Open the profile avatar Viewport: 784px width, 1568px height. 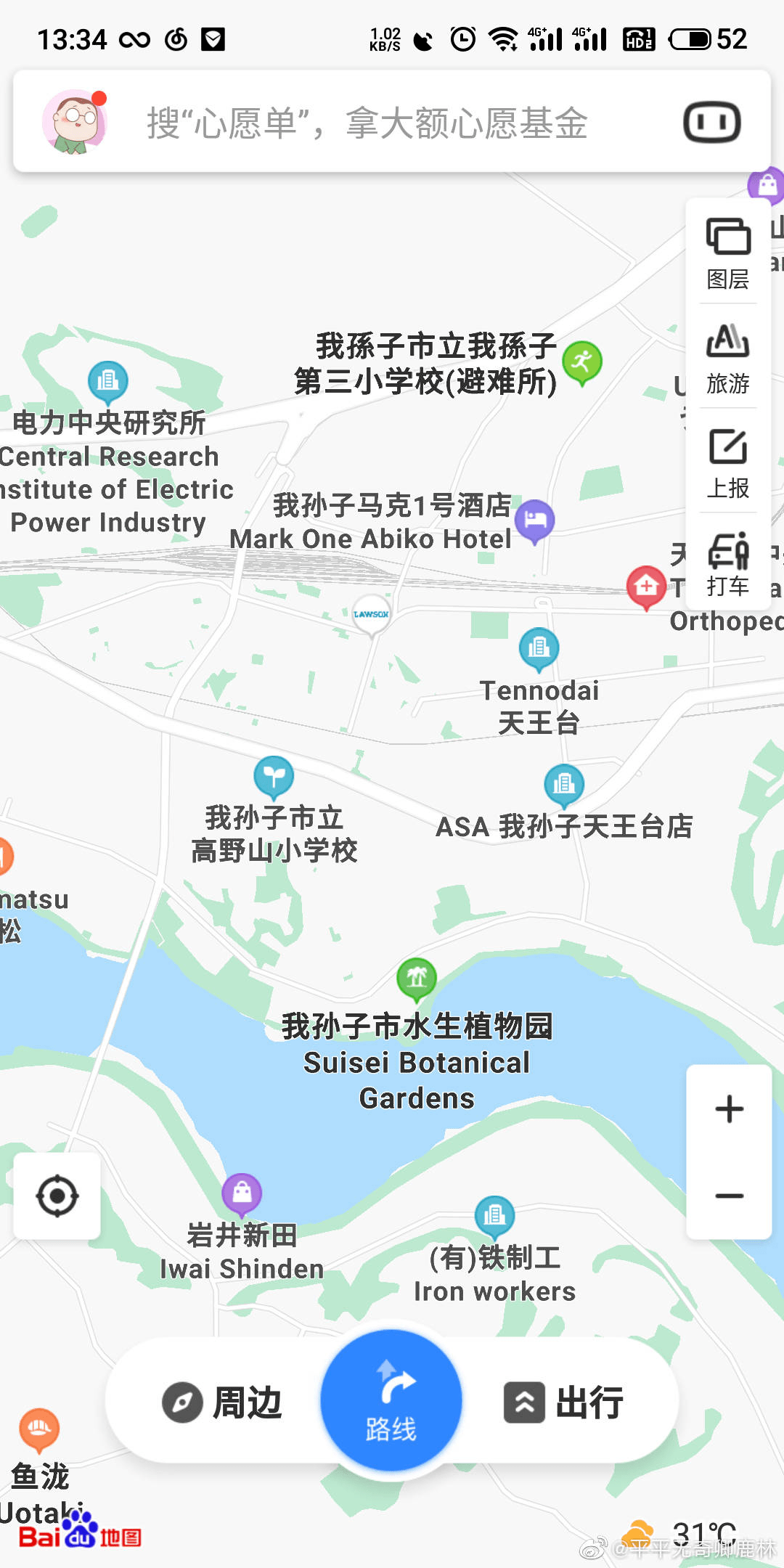pos(75,122)
